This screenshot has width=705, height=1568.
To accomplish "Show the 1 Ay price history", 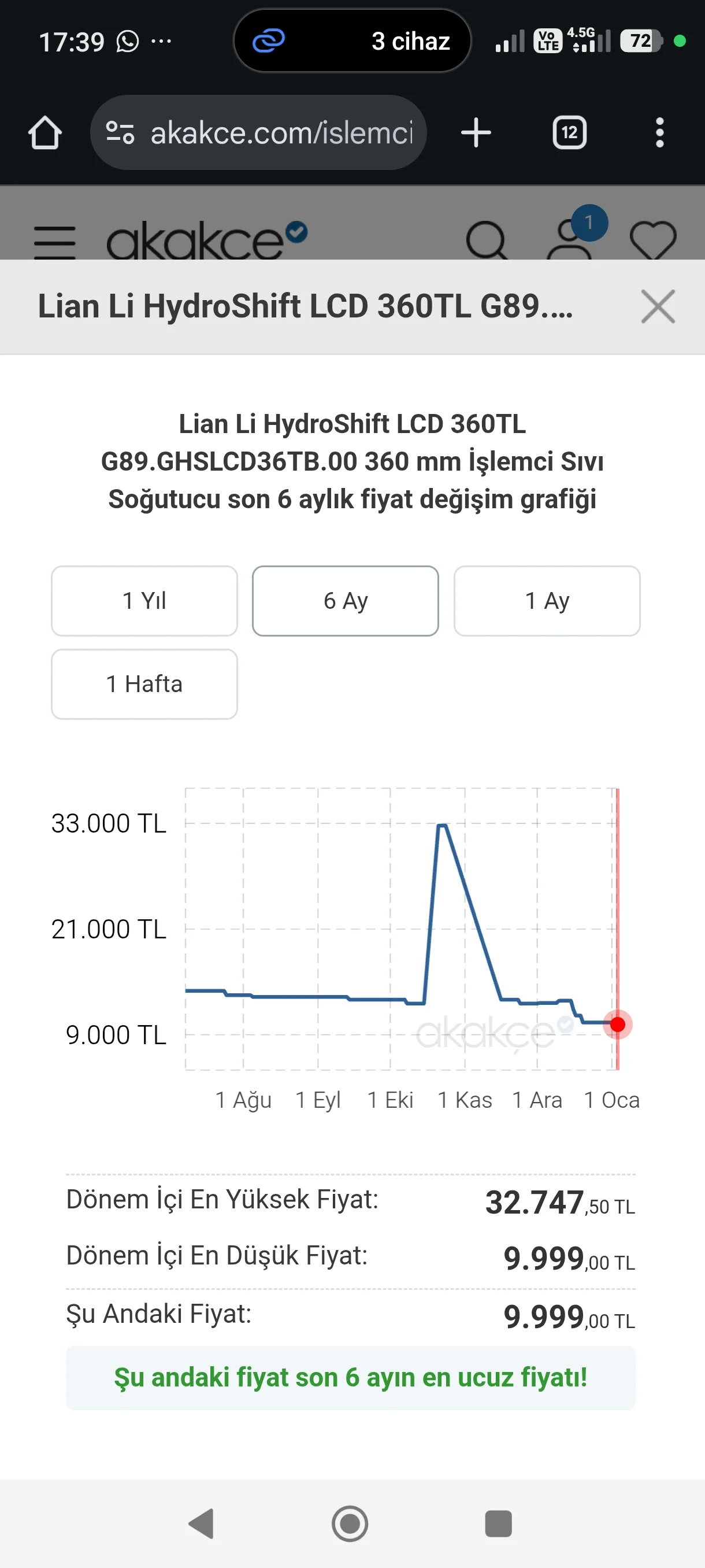I will coord(546,601).
